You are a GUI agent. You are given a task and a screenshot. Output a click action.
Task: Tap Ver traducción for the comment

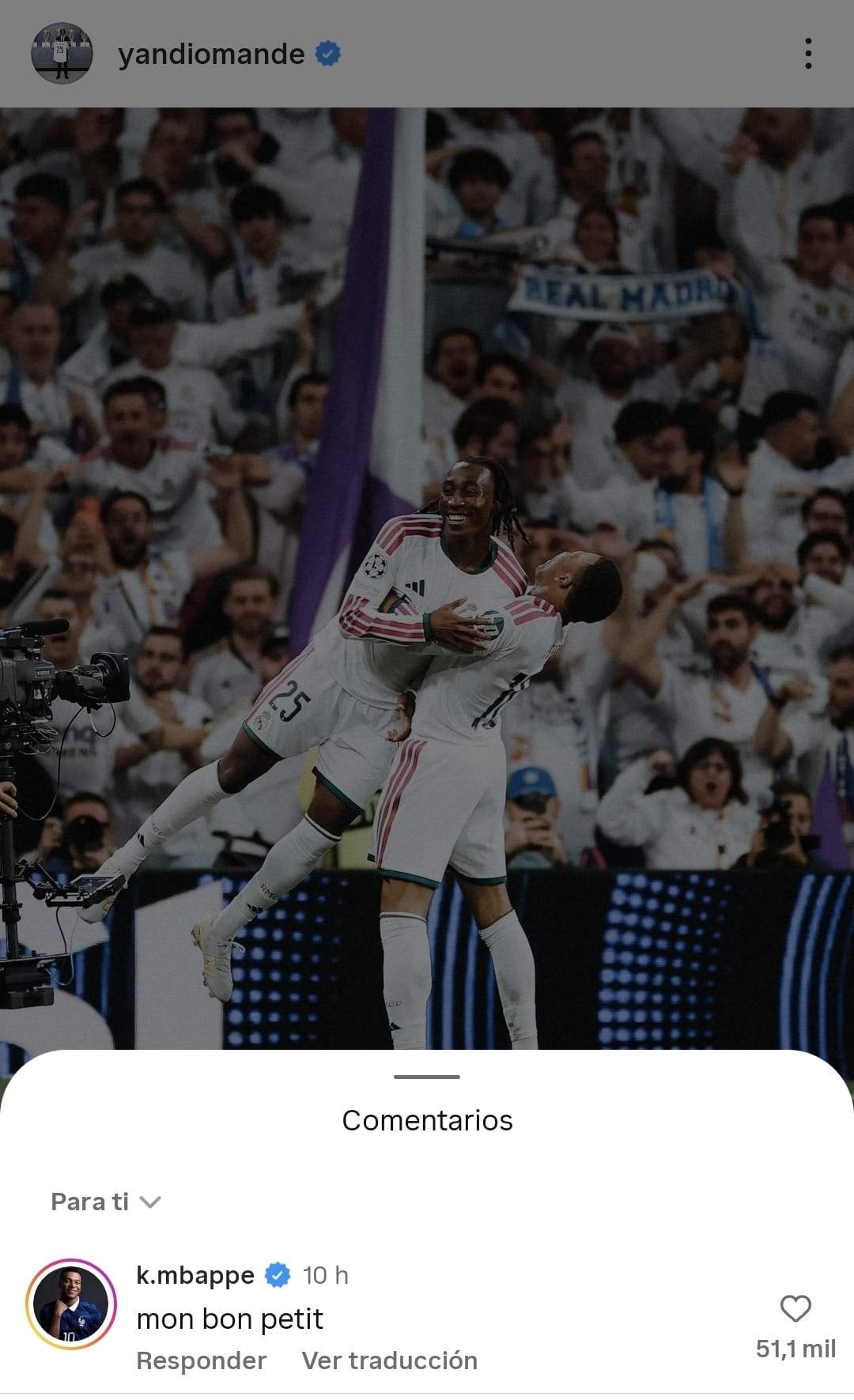(390, 1360)
